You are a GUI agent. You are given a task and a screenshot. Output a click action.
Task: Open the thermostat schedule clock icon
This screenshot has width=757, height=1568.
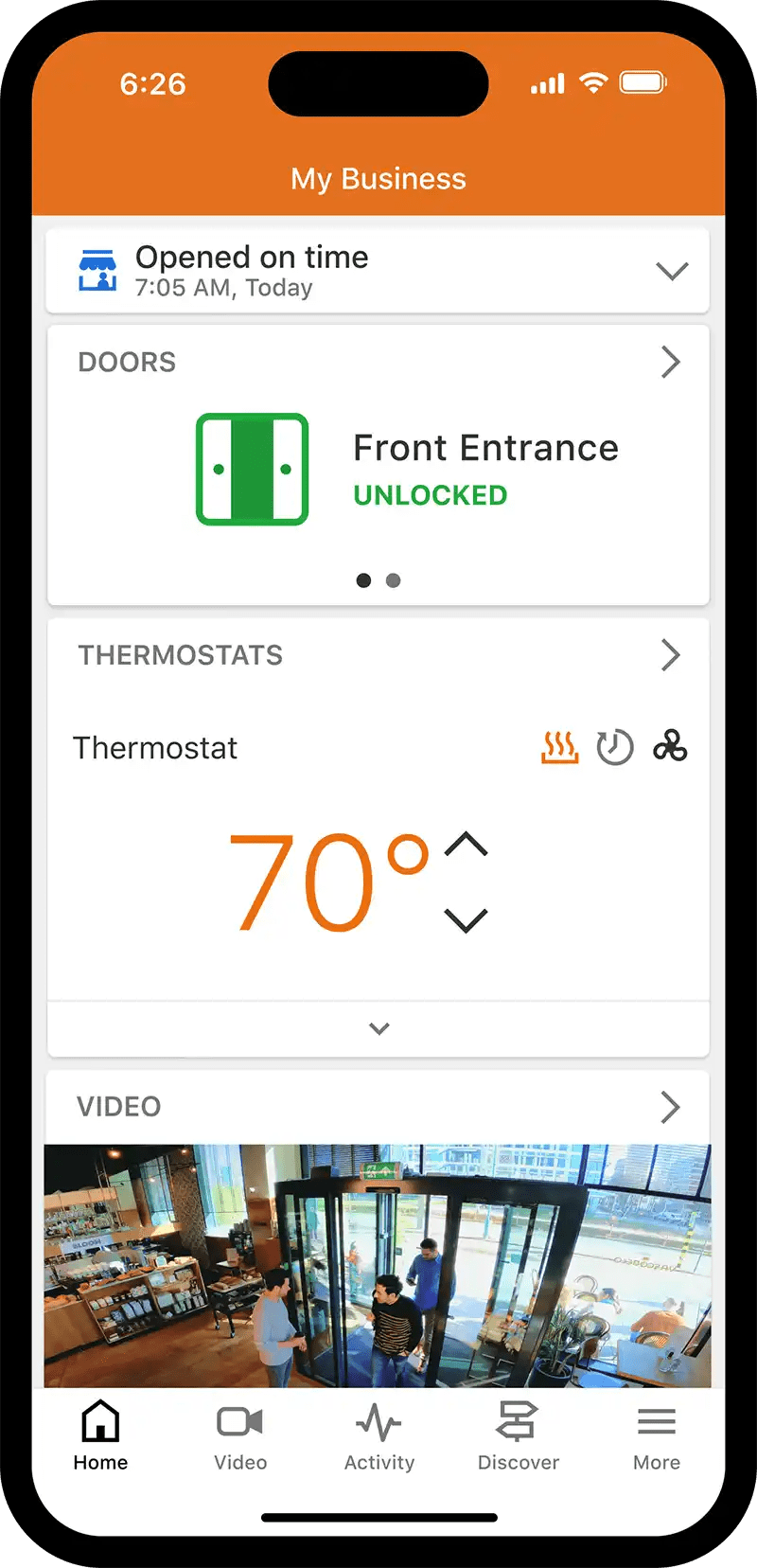point(615,747)
